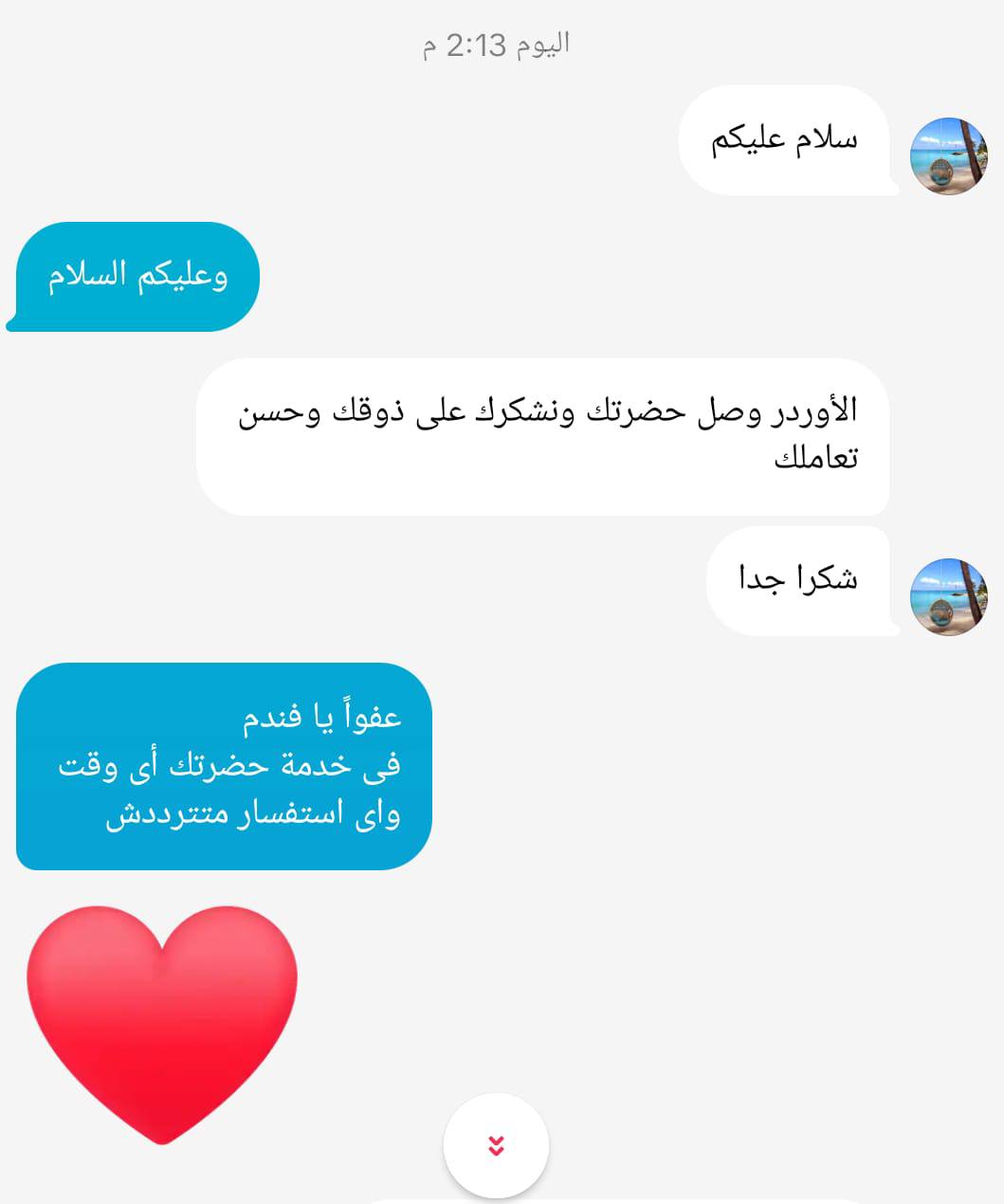The width and height of the screenshot is (1004, 1204).
Task: Expand the conversation by clicking the jump-down control
Action: [x=495, y=1145]
